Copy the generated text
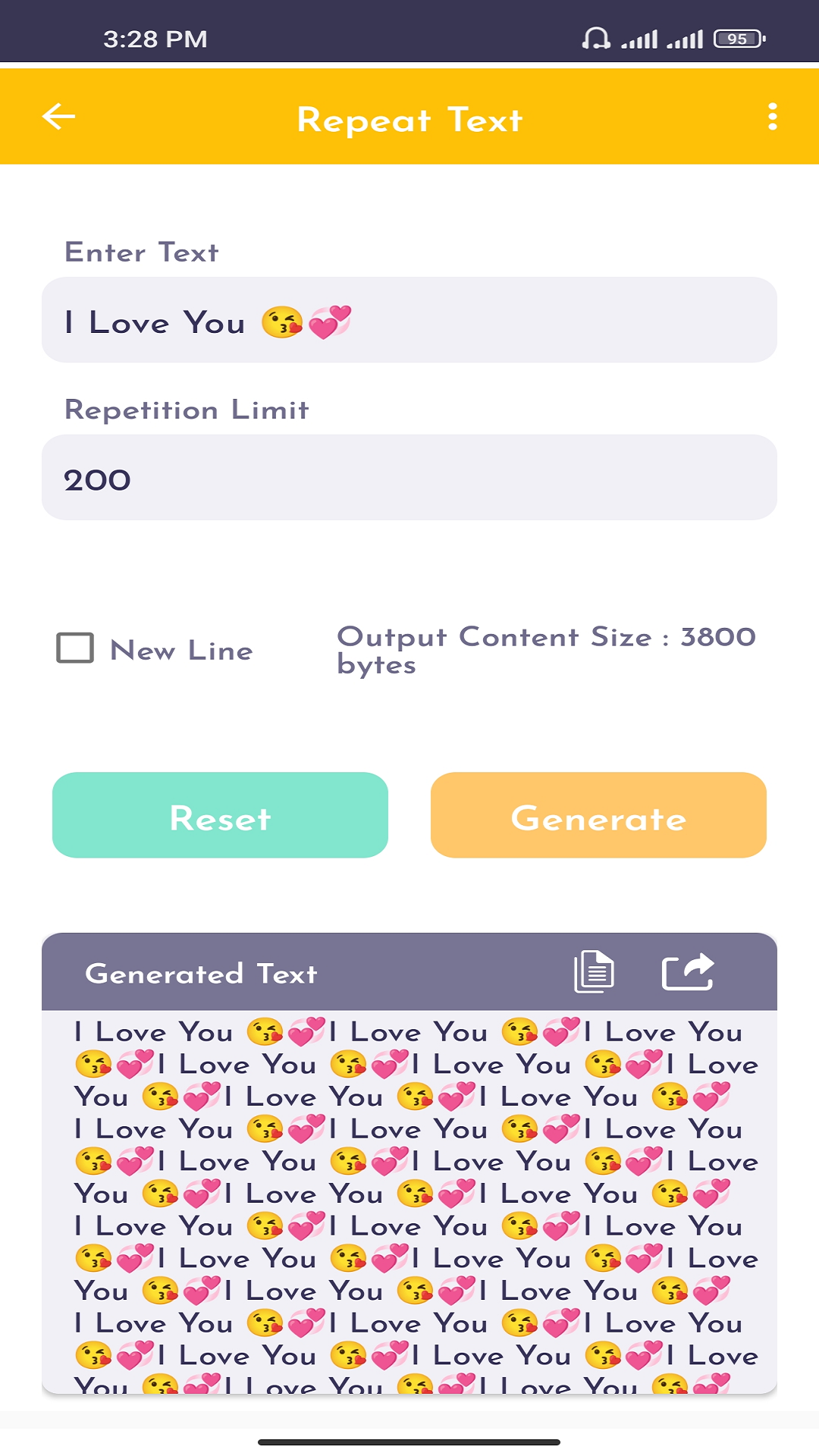The width and height of the screenshot is (819, 1456). 594,969
